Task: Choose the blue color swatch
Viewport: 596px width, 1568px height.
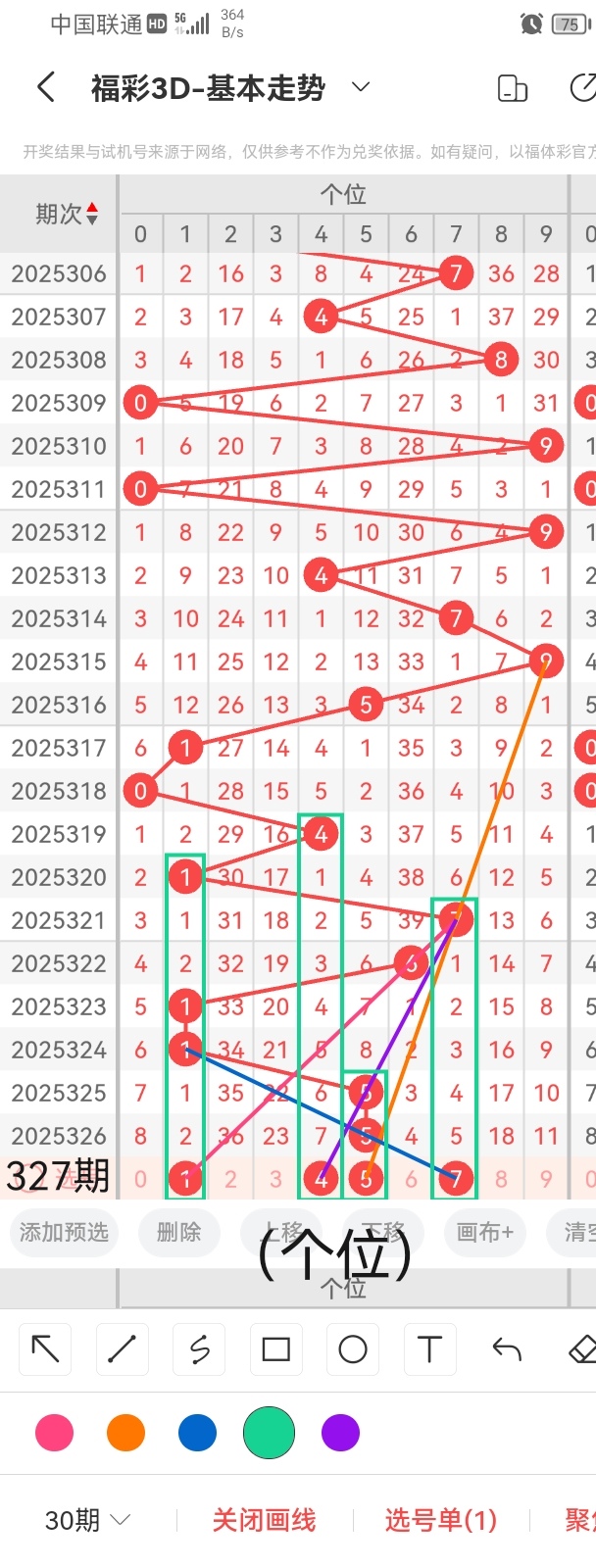Action: click(197, 1433)
